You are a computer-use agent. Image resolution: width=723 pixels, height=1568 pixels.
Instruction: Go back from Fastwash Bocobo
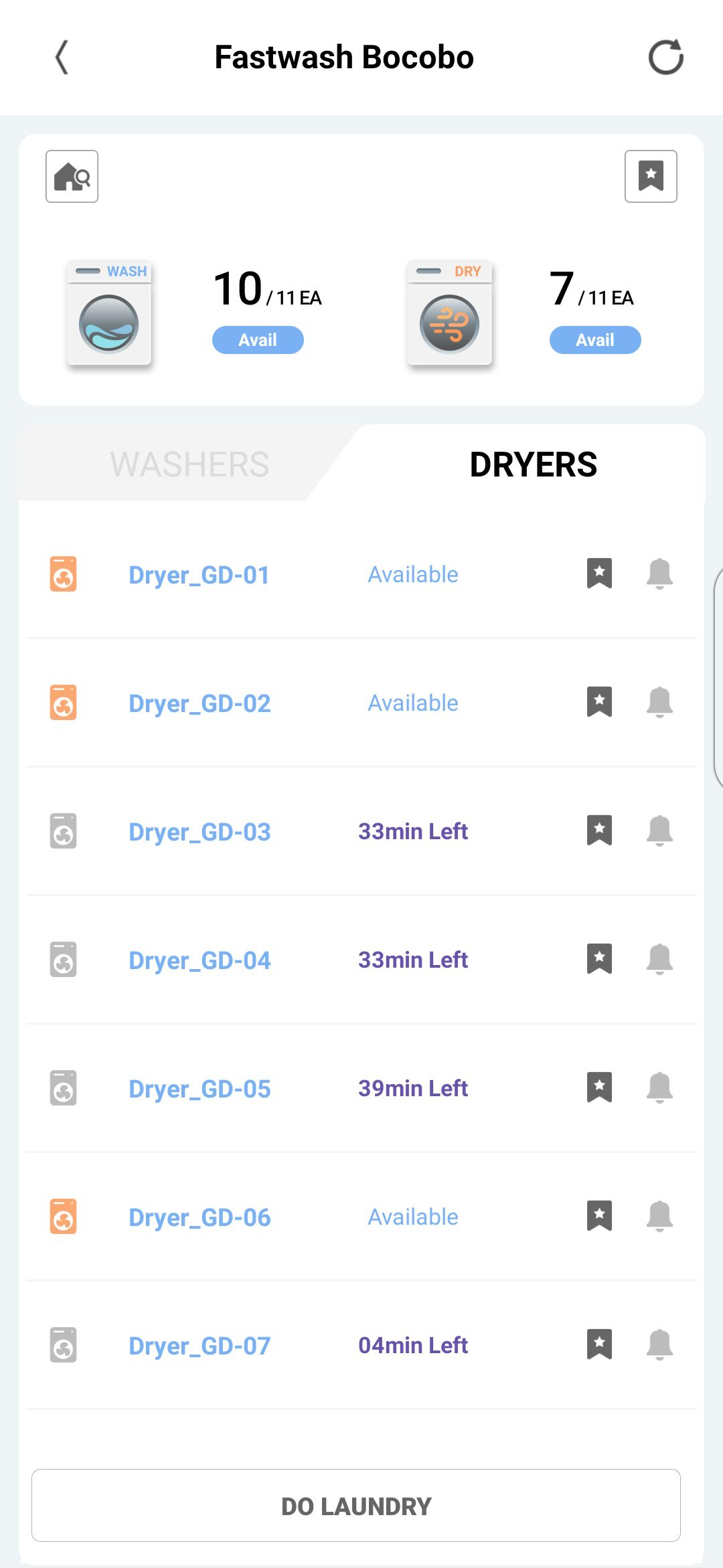point(62,58)
